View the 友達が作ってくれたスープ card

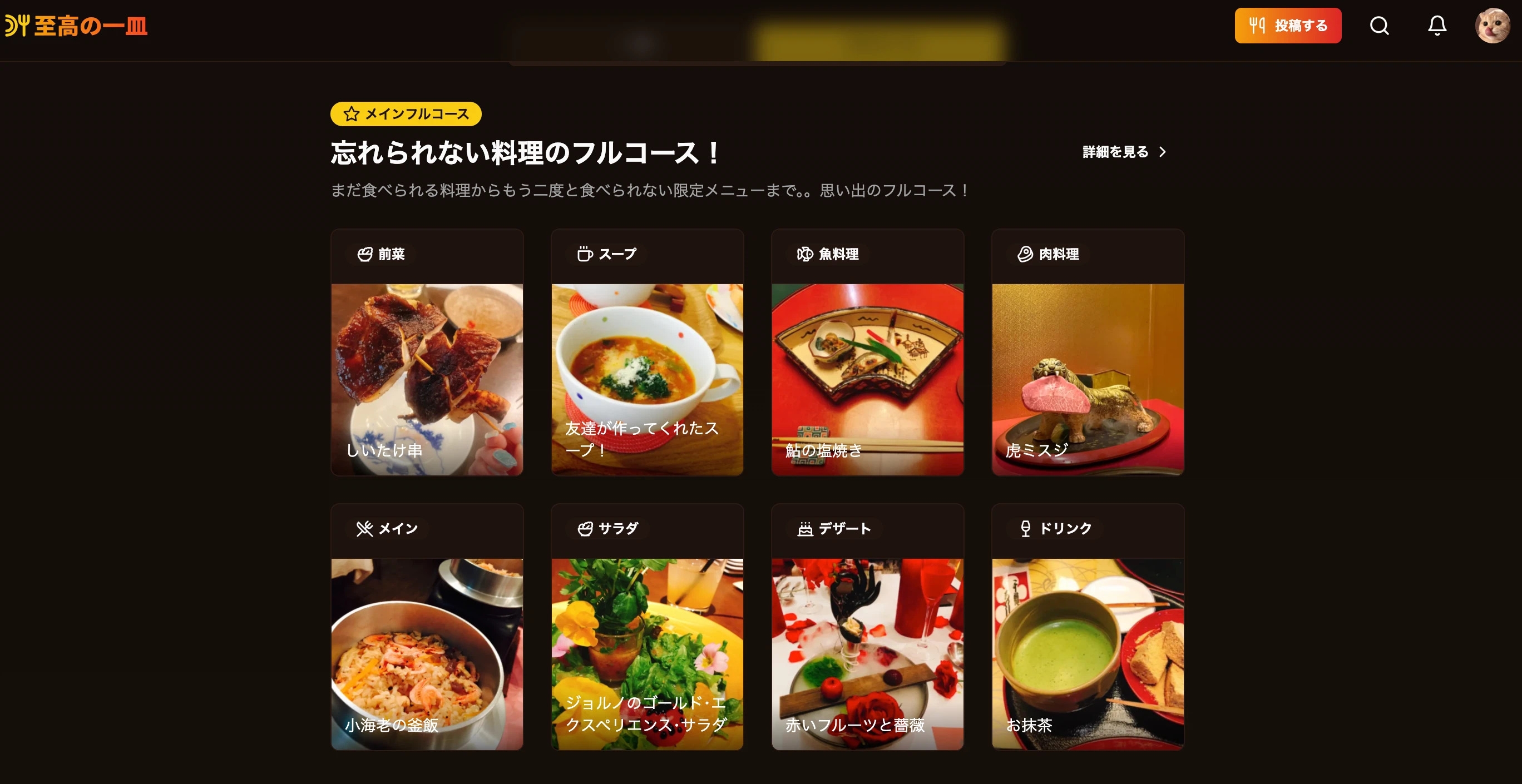(x=647, y=379)
